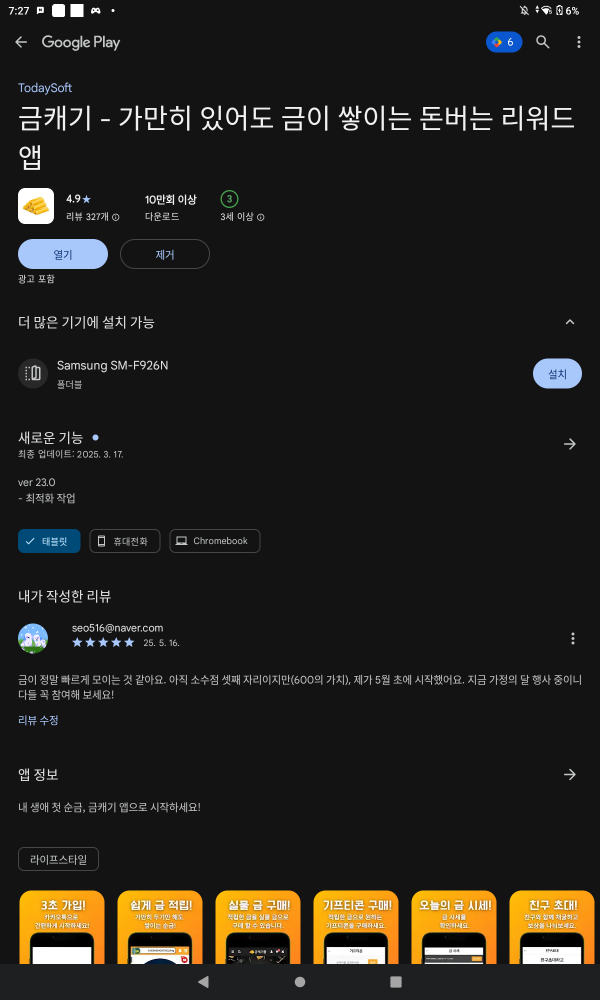Open 앱 정보 details arrow
Screen dimensions: 600x1000
(569, 774)
